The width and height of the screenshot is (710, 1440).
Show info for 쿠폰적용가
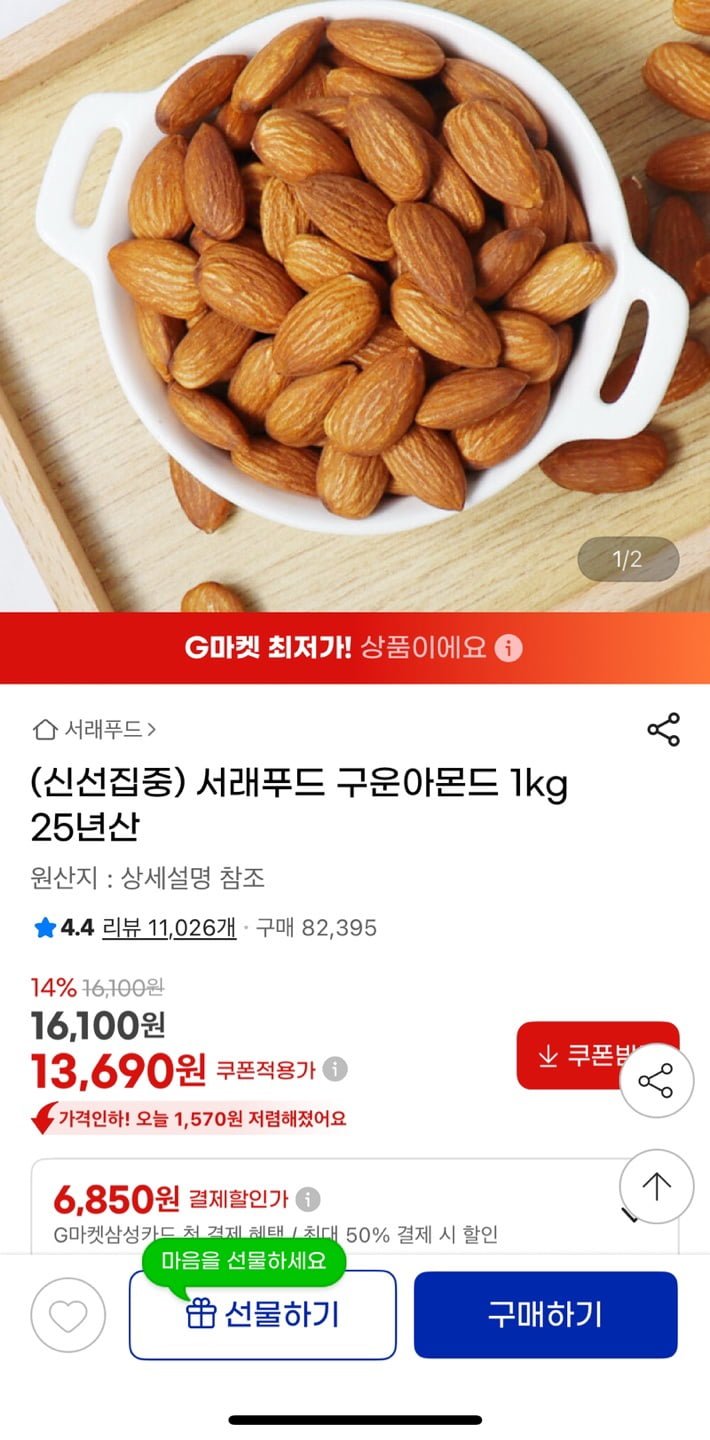pyautogui.click(x=336, y=1069)
